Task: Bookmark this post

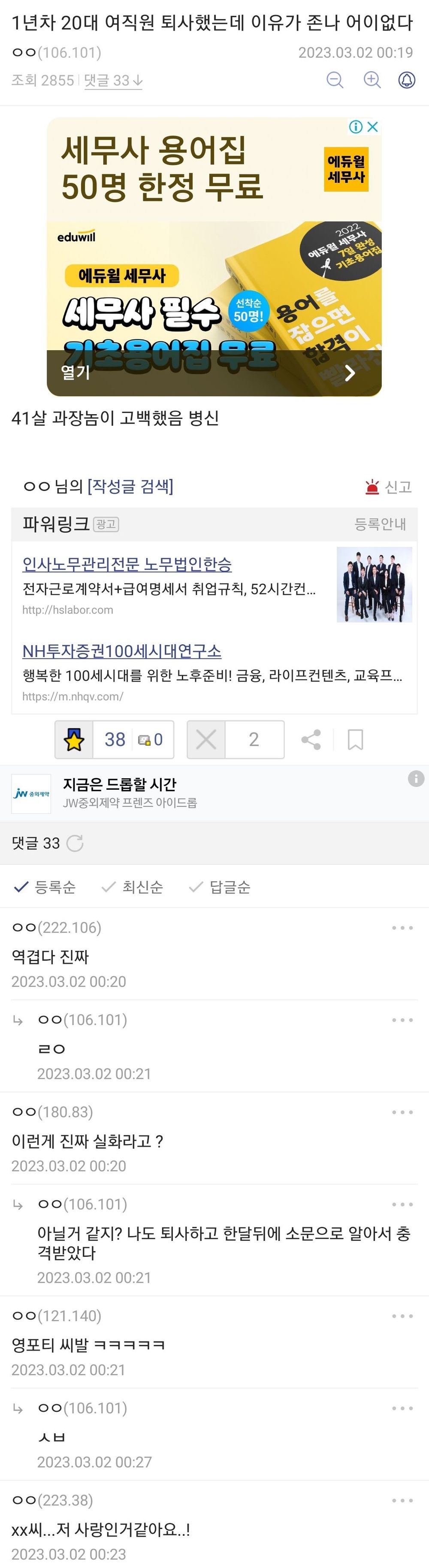Action: click(x=355, y=740)
